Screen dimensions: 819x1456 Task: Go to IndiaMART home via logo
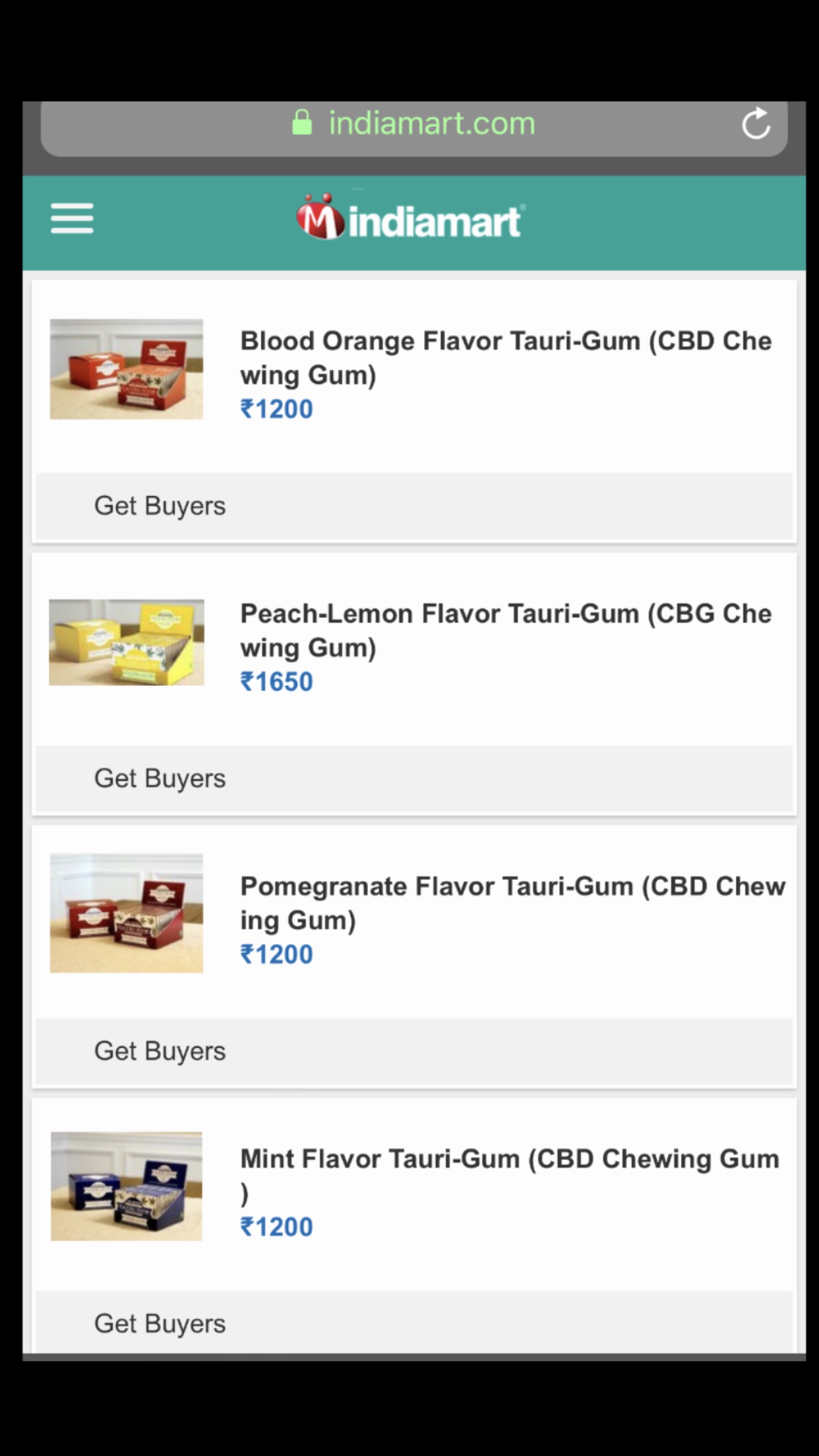410,219
